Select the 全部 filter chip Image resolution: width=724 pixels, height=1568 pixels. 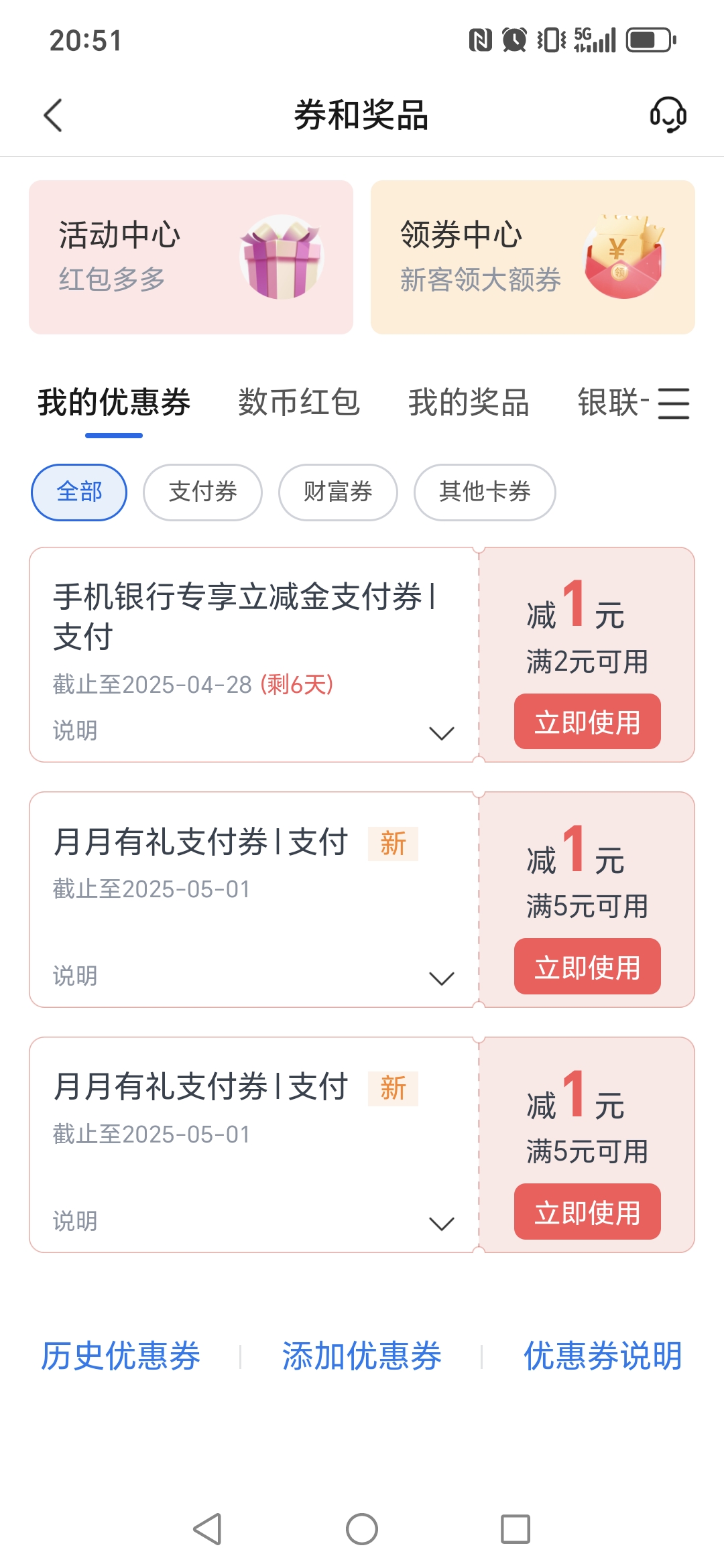[79, 493]
